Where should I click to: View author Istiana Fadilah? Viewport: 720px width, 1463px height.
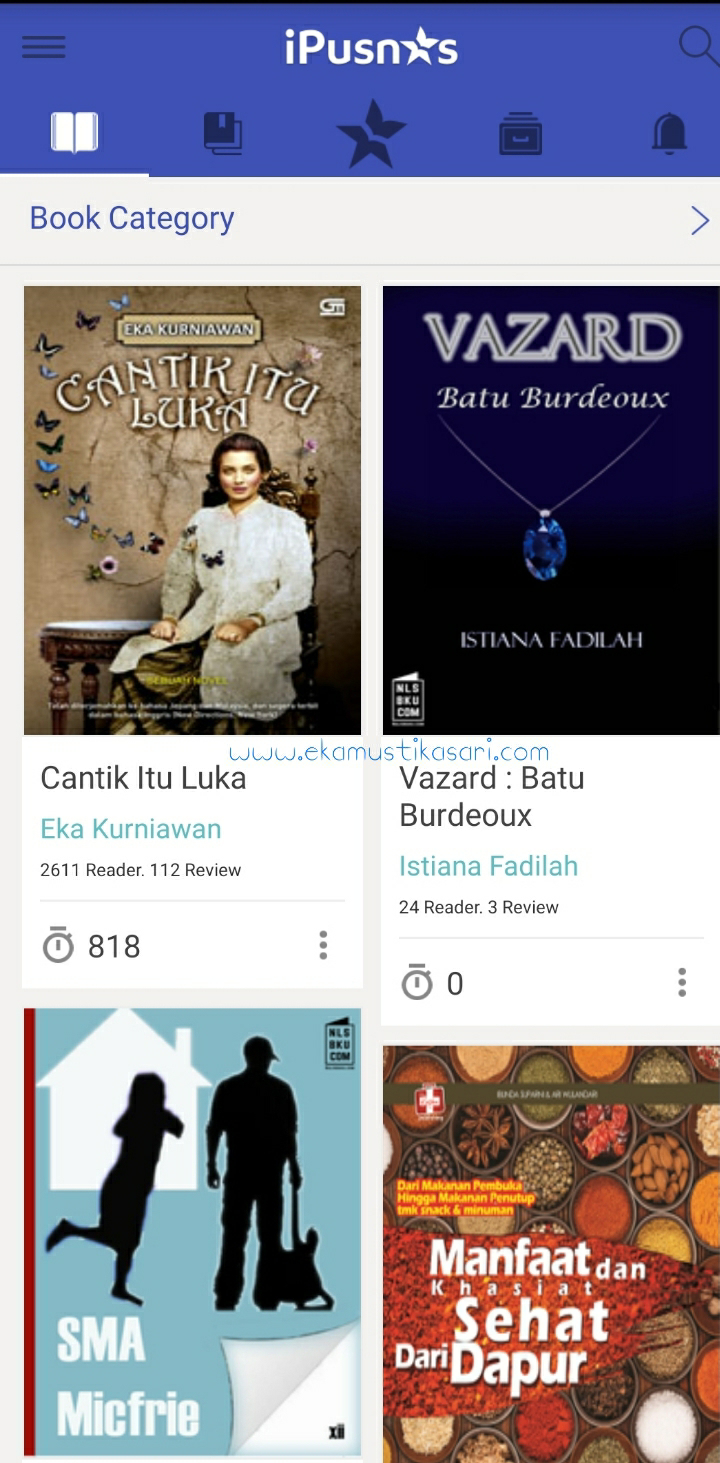click(488, 866)
